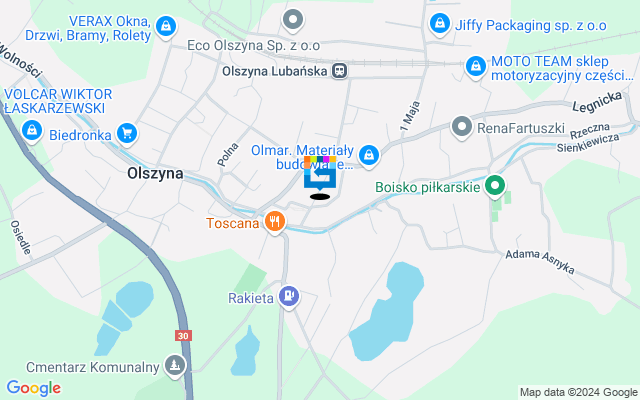
Task: Select the Eco Olszyna Sp. z o.o pin
Action: tap(292, 19)
